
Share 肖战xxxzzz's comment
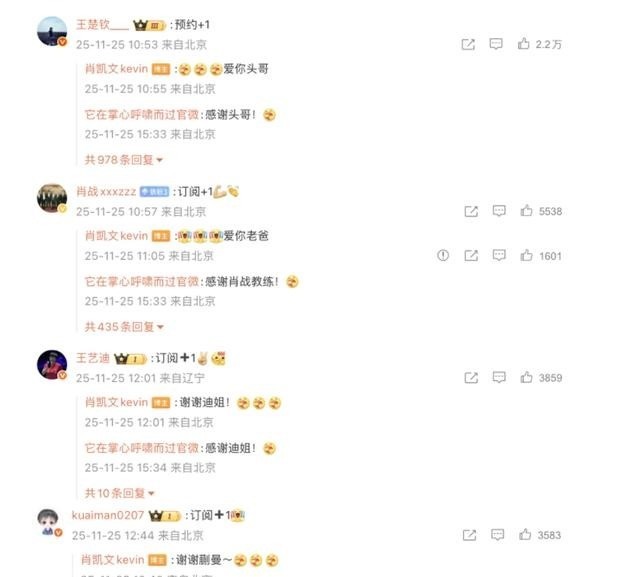tap(468, 211)
